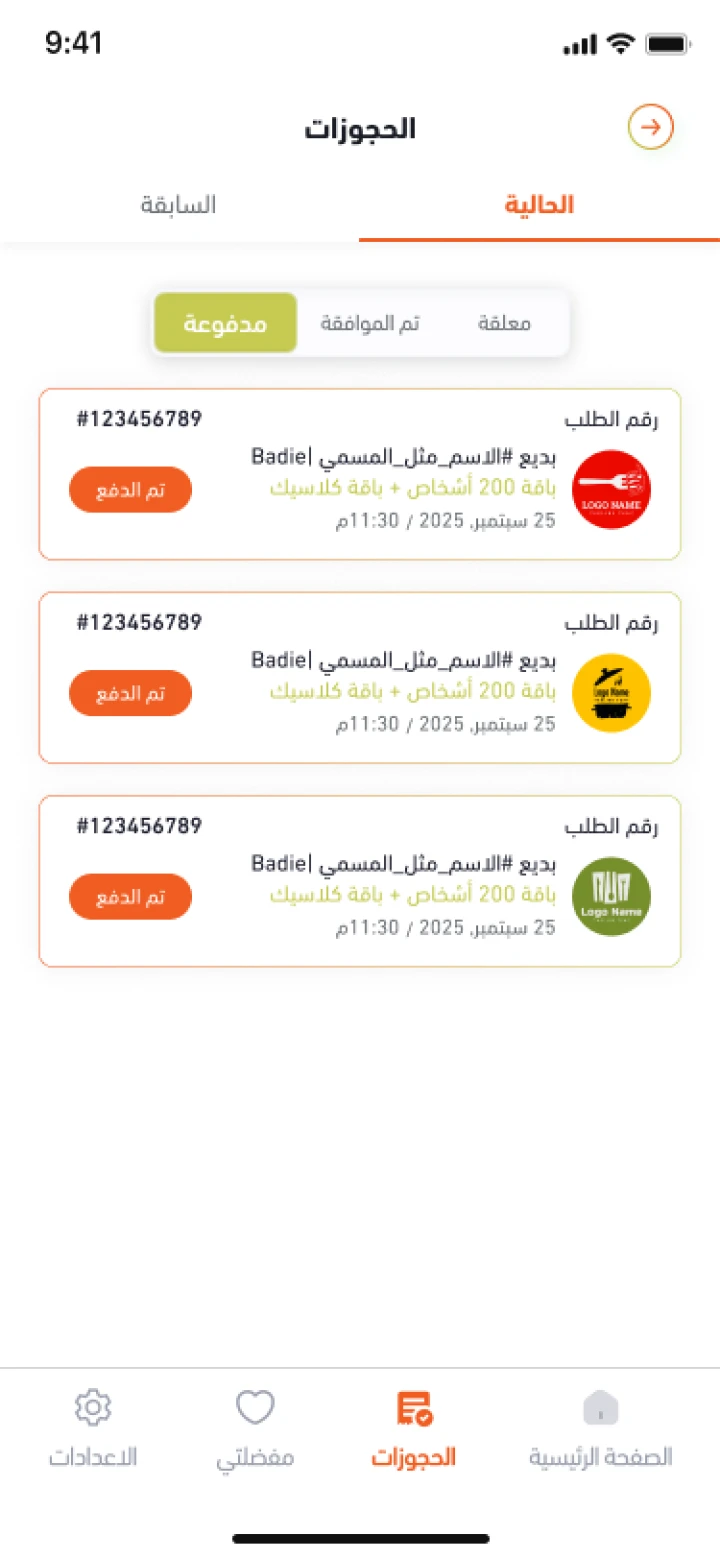Open الحجوزات in the bottom navigation
Viewport: 720px width, 1559px height.
pyautogui.click(x=414, y=1428)
